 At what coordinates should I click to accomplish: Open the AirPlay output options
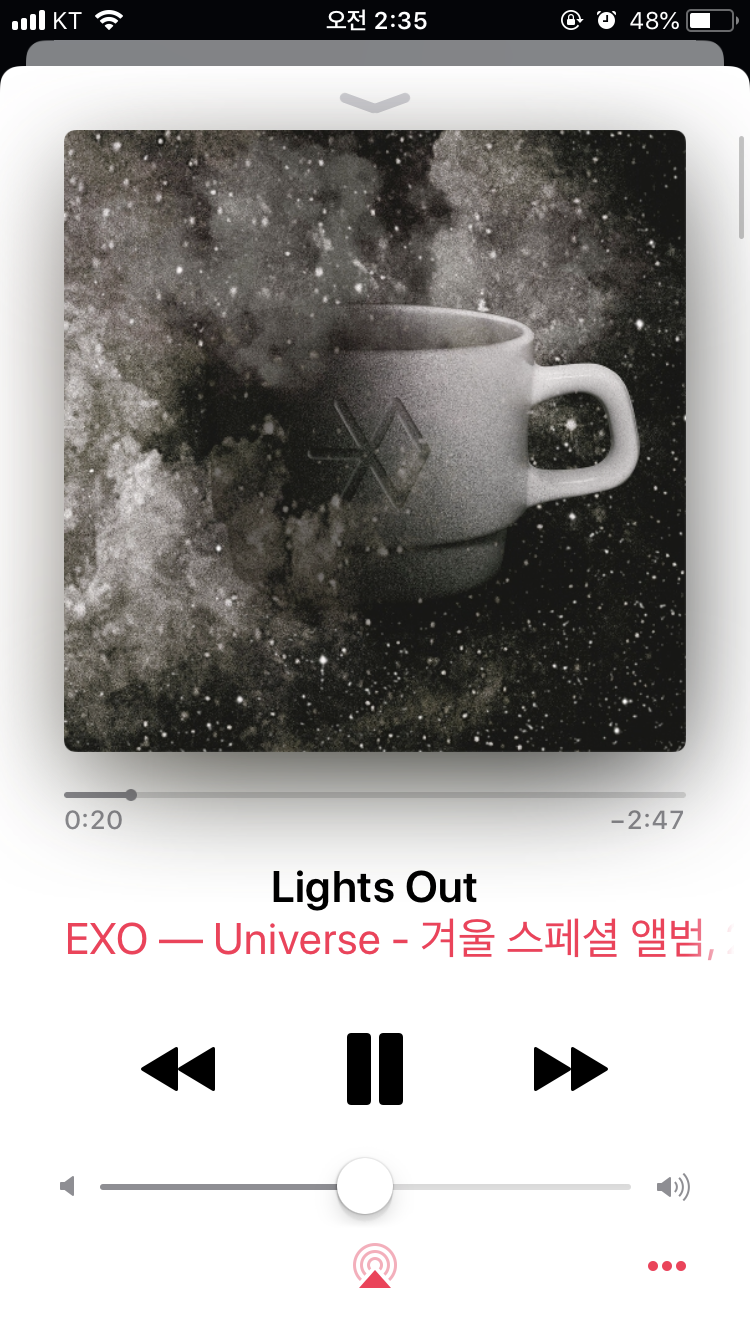tap(375, 1266)
